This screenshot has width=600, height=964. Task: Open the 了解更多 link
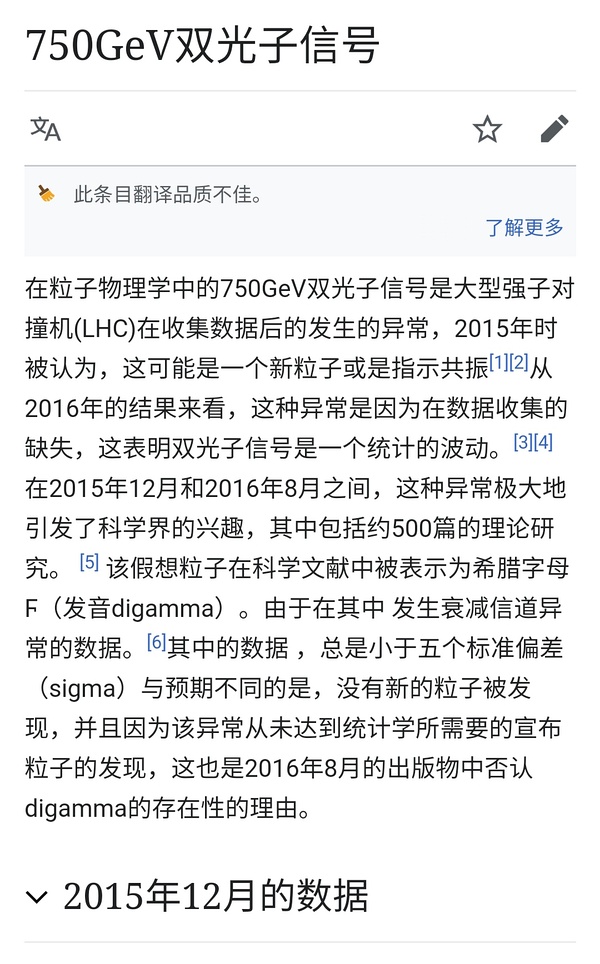click(x=524, y=227)
